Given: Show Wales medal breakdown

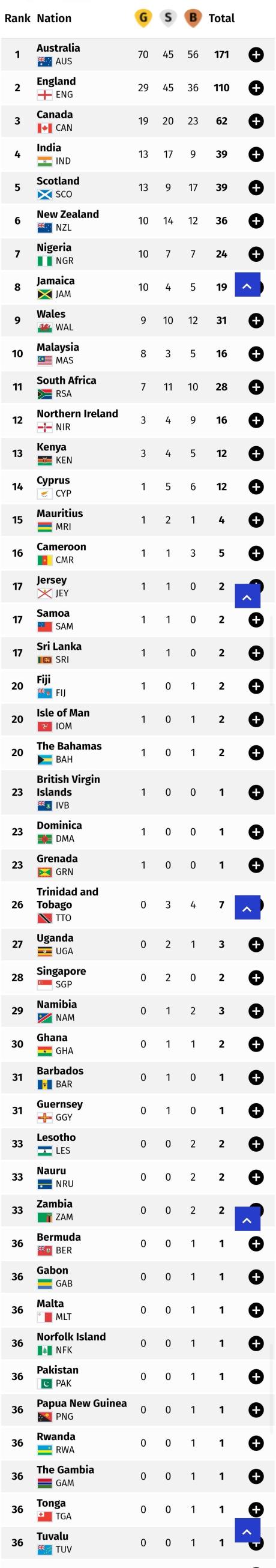Looking at the screenshot, I should click(x=256, y=320).
